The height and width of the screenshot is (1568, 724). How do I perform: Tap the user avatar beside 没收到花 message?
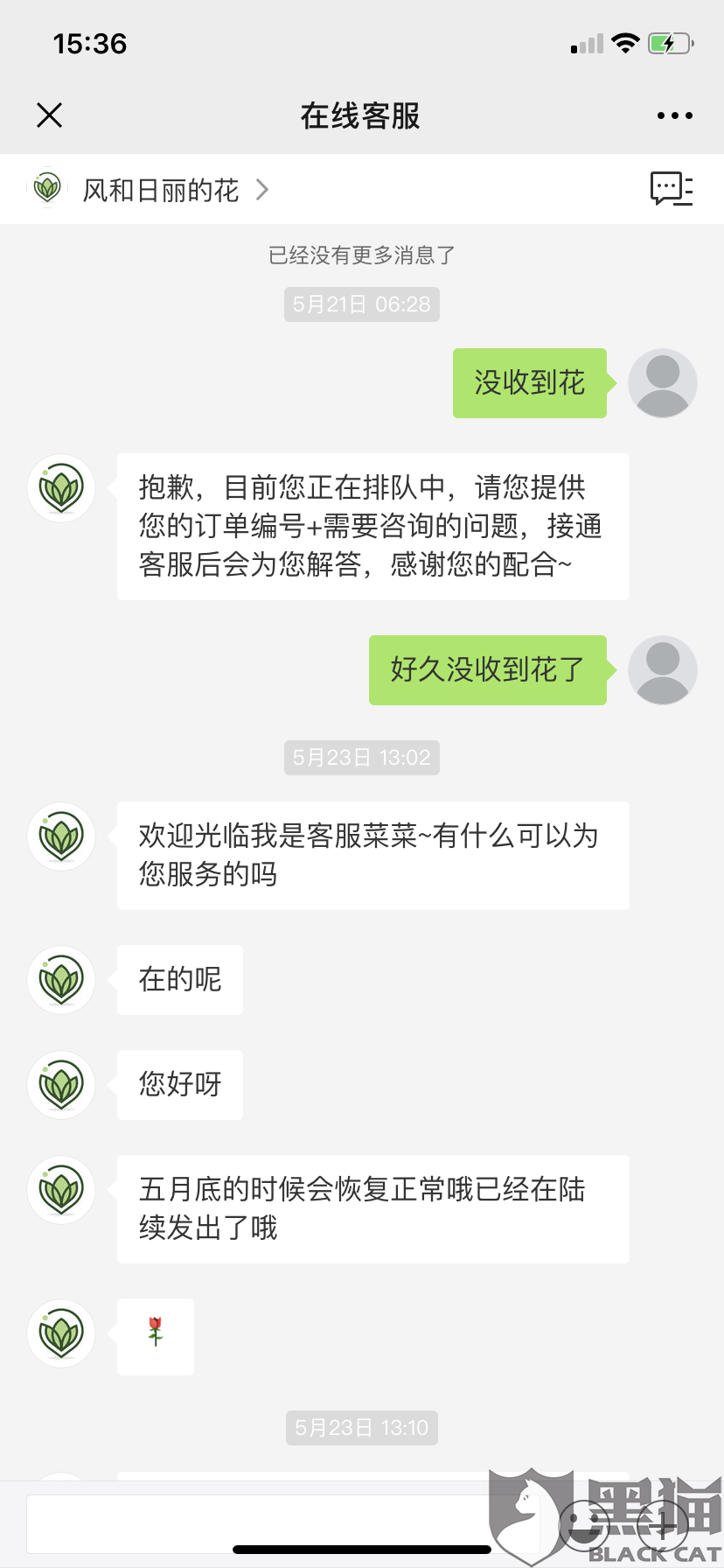click(662, 382)
